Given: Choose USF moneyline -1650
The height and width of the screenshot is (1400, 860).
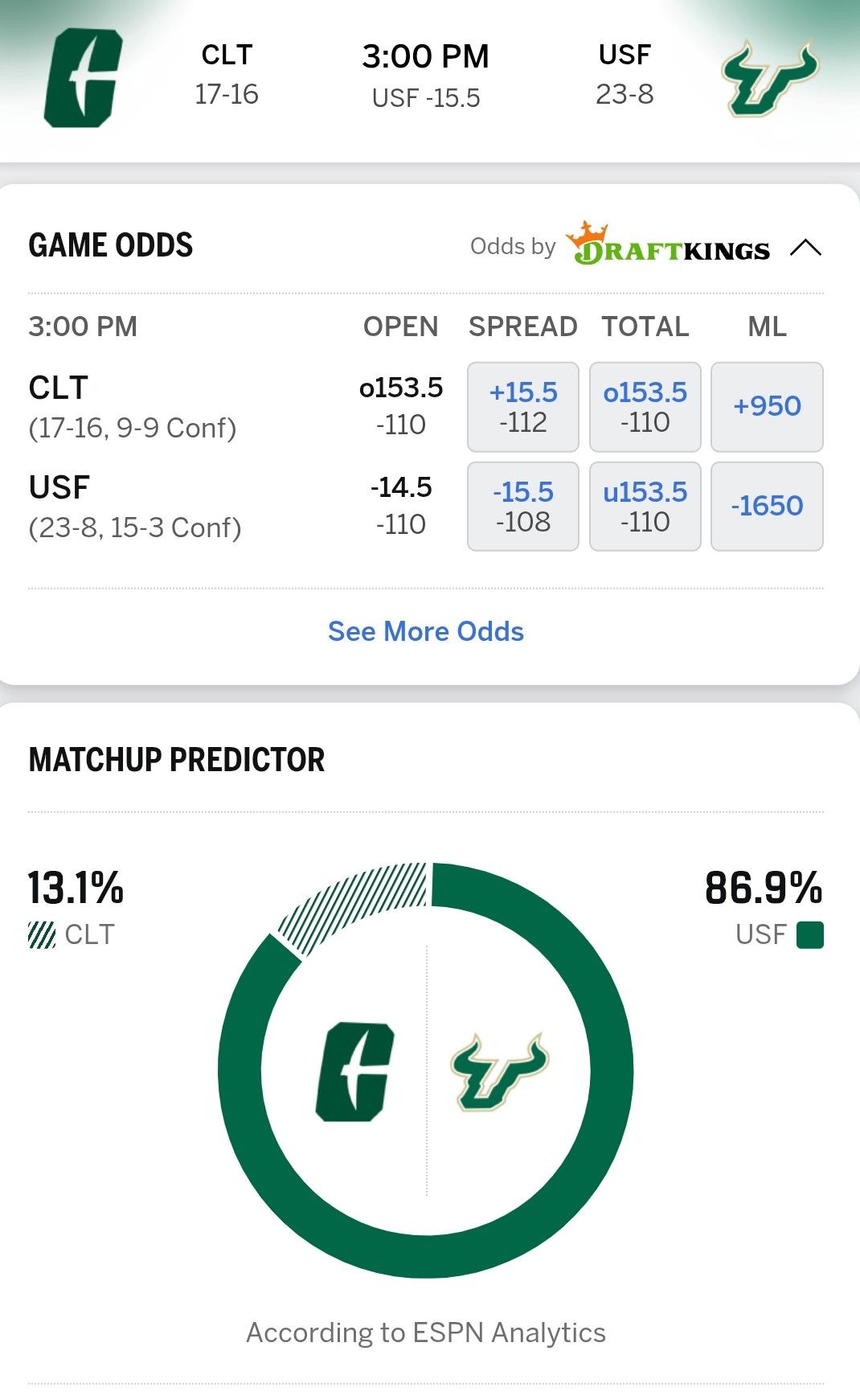Looking at the screenshot, I should tap(767, 507).
